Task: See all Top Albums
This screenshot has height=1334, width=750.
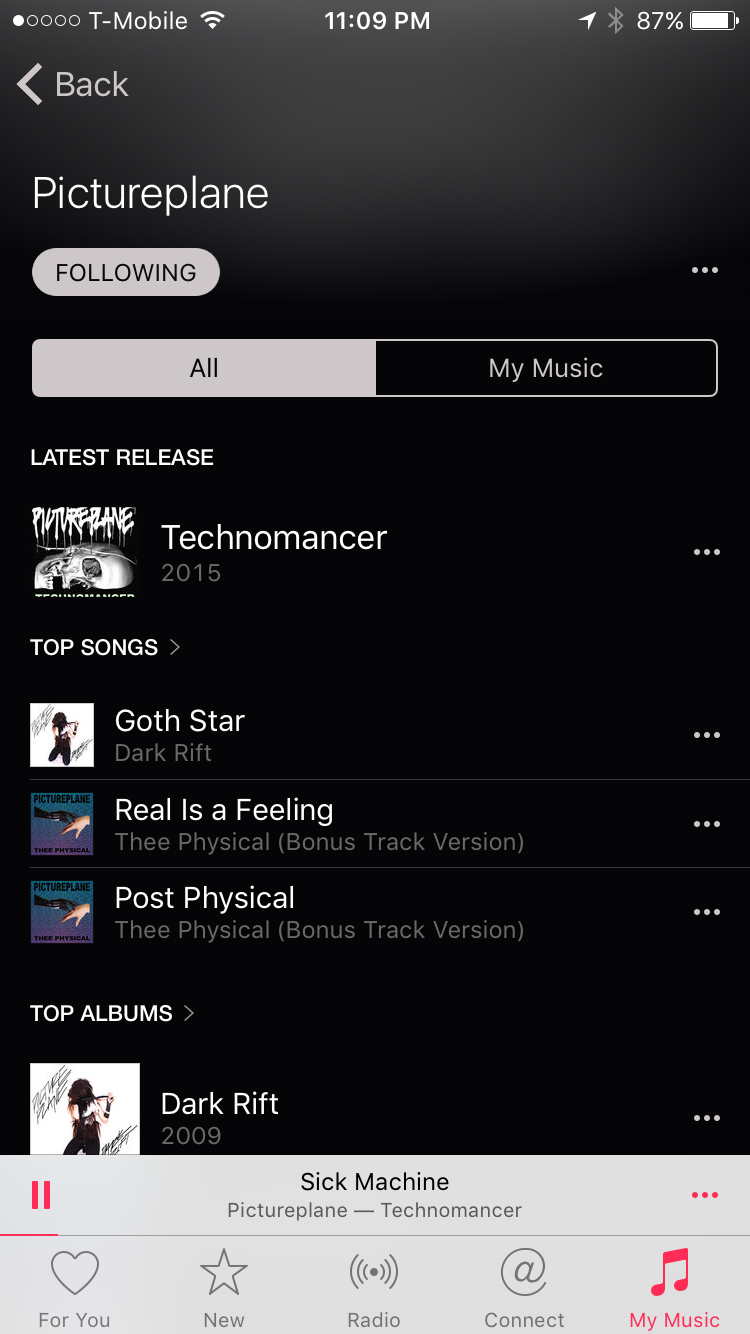Action: coord(112,1013)
